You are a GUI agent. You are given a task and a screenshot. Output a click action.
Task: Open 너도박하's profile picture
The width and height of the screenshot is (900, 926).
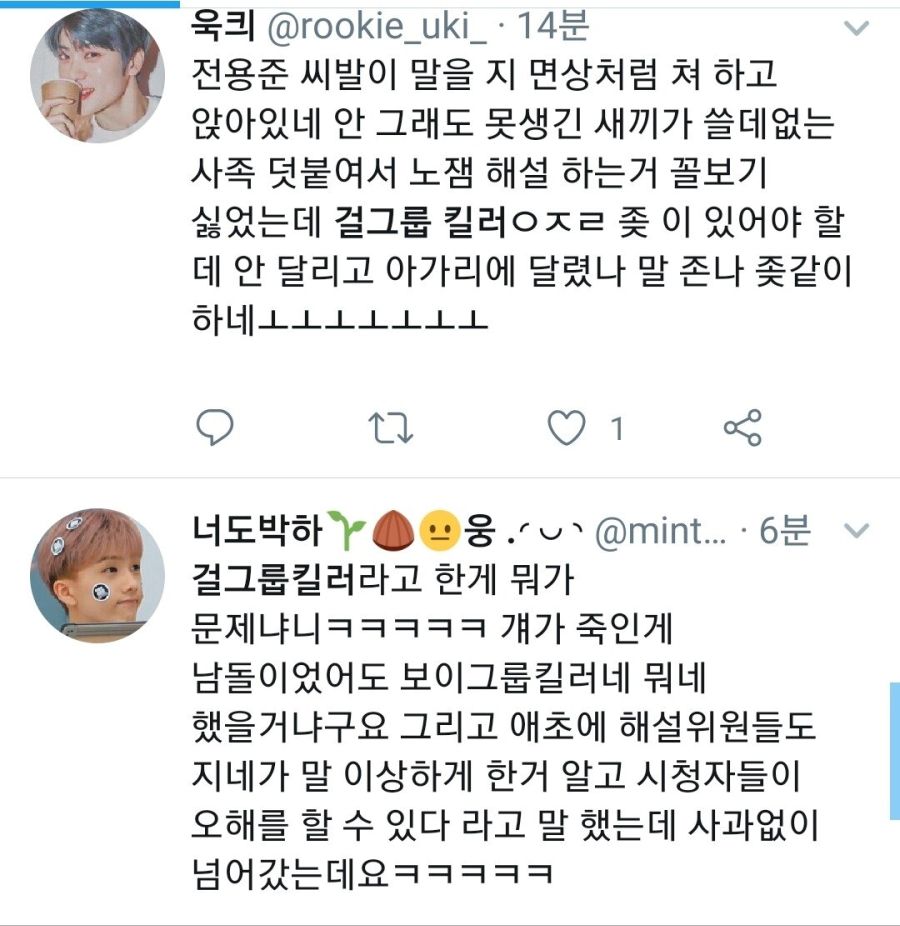pos(96,574)
